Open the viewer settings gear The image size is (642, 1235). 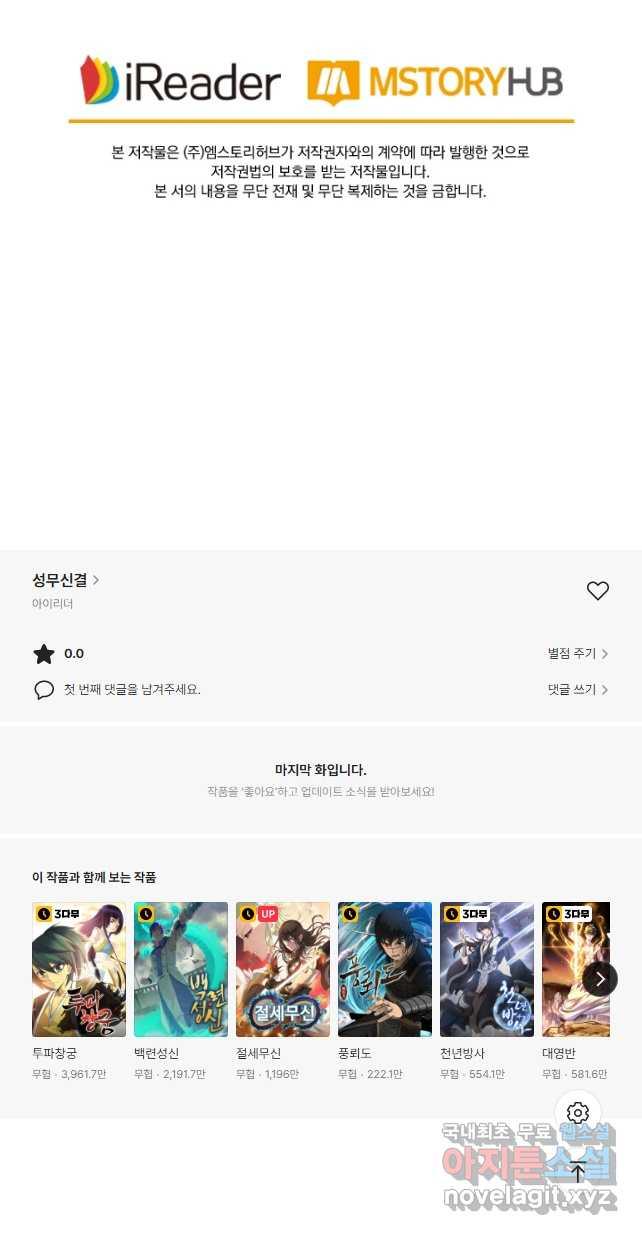(578, 1113)
